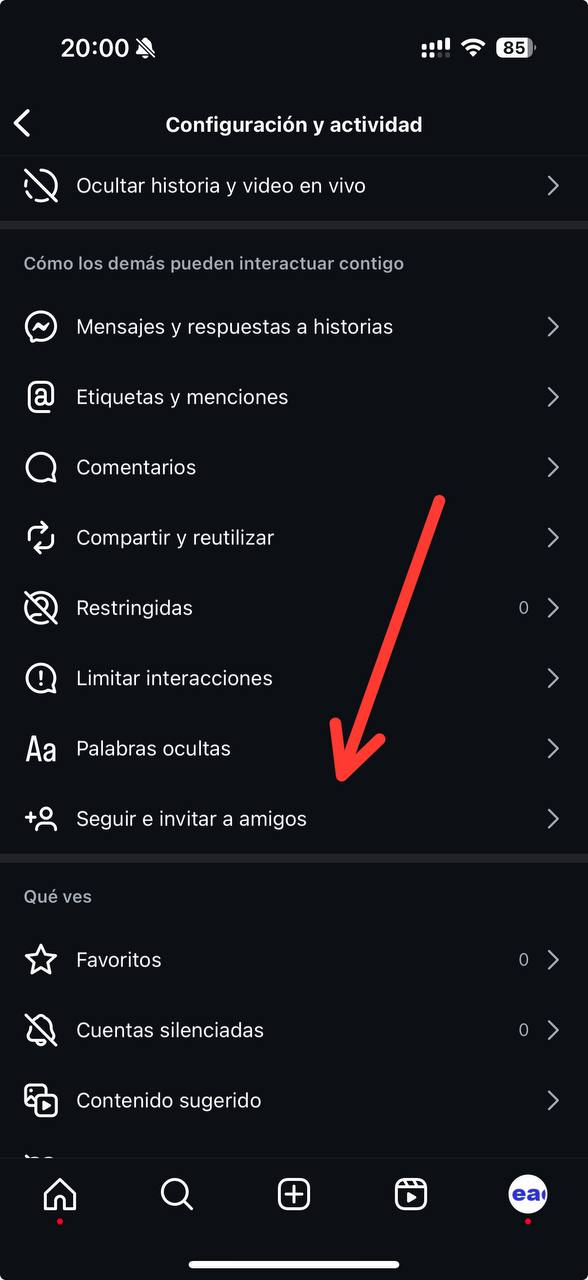
Task: Open the Comentarios settings row
Action: pos(294,467)
